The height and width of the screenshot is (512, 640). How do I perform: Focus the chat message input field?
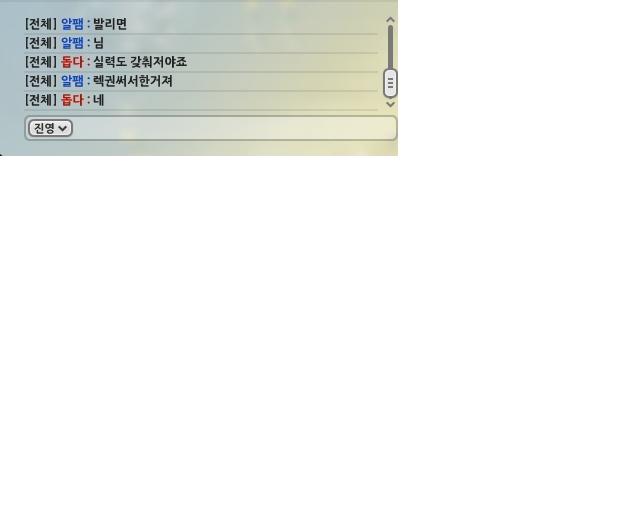coord(233,128)
